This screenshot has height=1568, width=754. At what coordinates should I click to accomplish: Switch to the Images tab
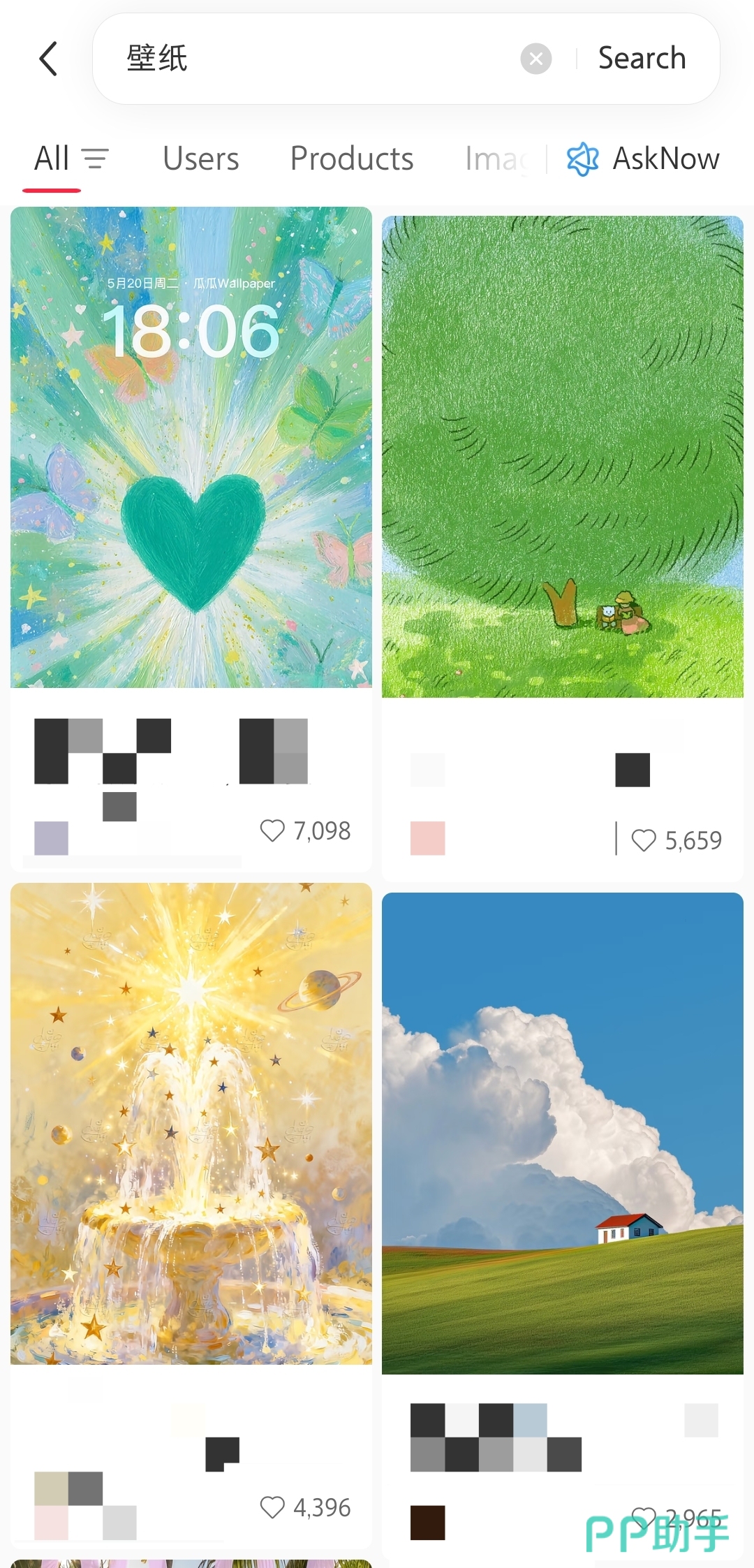click(496, 159)
